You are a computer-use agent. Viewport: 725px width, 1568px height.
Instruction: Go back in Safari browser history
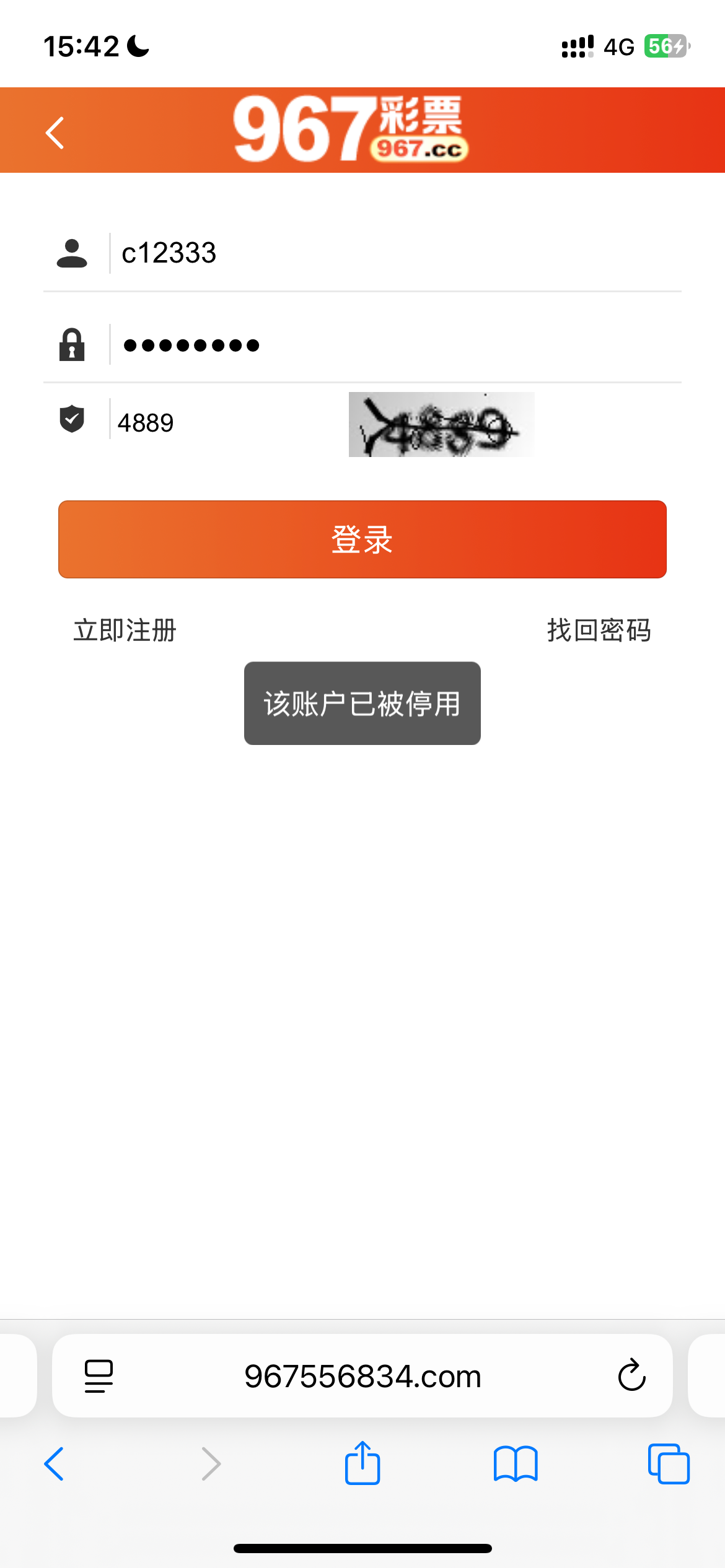pos(55,1464)
